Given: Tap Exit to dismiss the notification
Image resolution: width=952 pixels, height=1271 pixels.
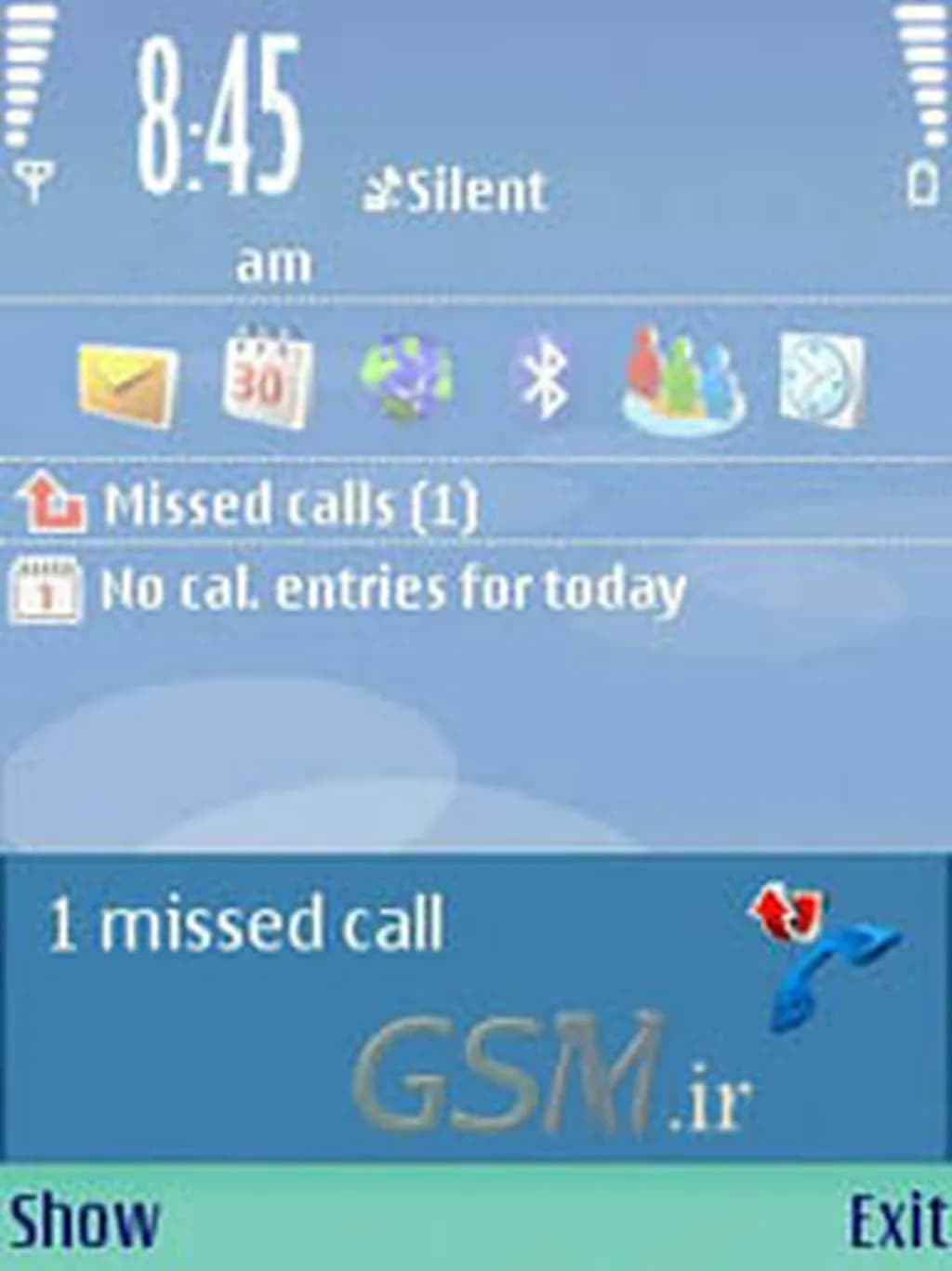Looking at the screenshot, I should (x=895, y=1221).
